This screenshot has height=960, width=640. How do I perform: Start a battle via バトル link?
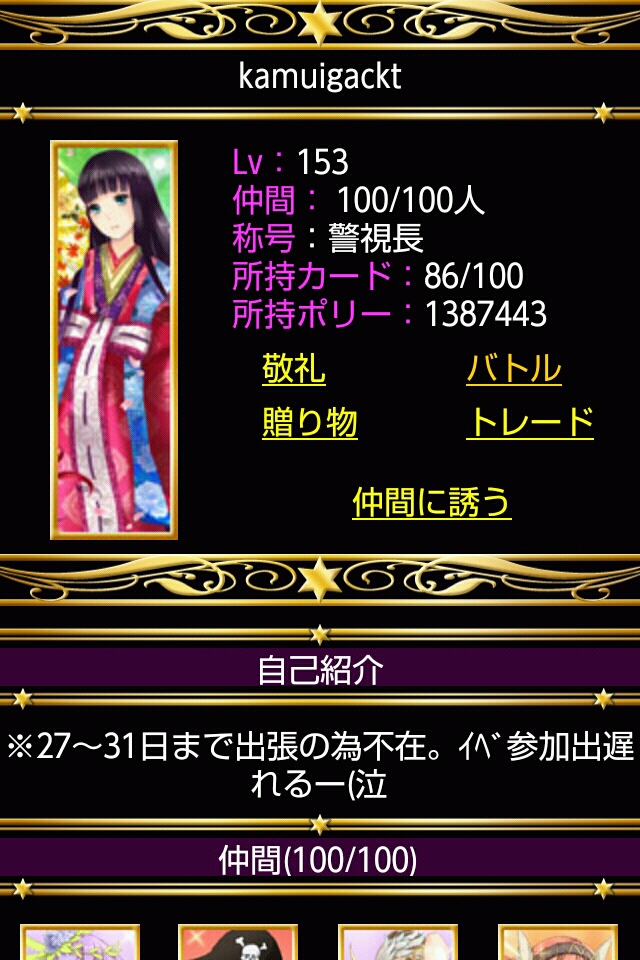pos(513,369)
